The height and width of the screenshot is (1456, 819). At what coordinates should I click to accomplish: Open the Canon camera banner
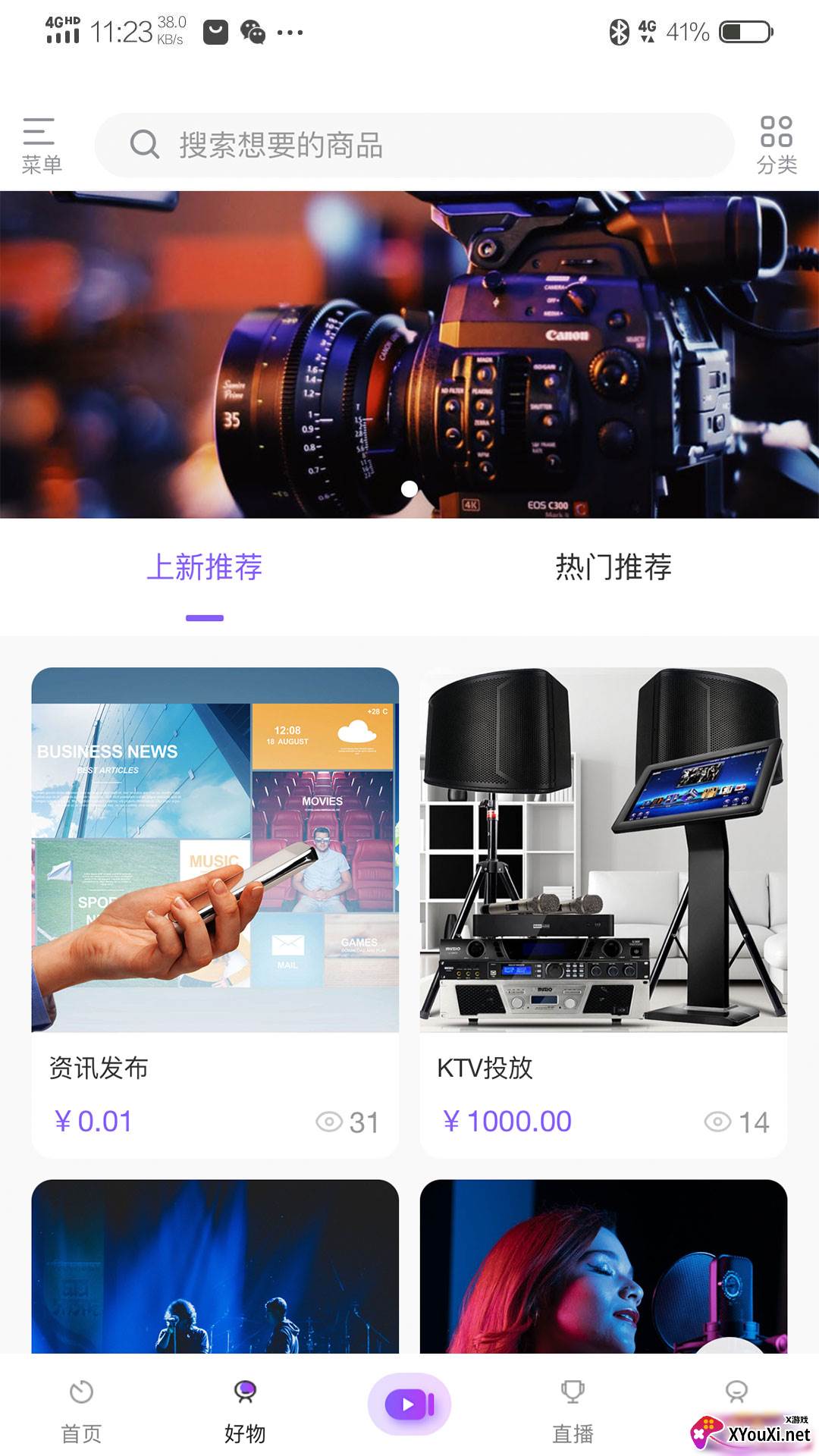tap(409, 354)
